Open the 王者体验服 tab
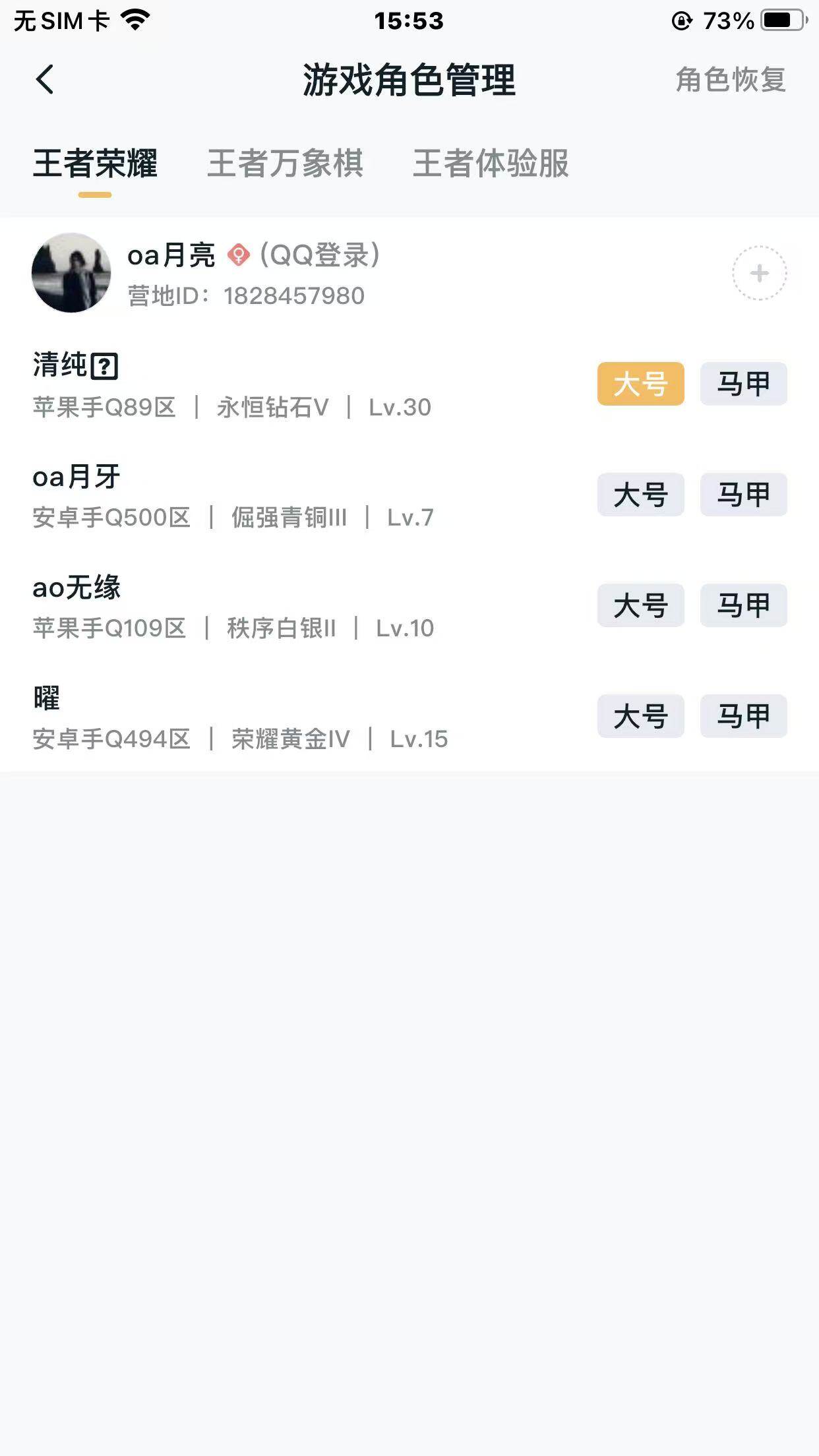Image resolution: width=819 pixels, height=1456 pixels. click(492, 166)
